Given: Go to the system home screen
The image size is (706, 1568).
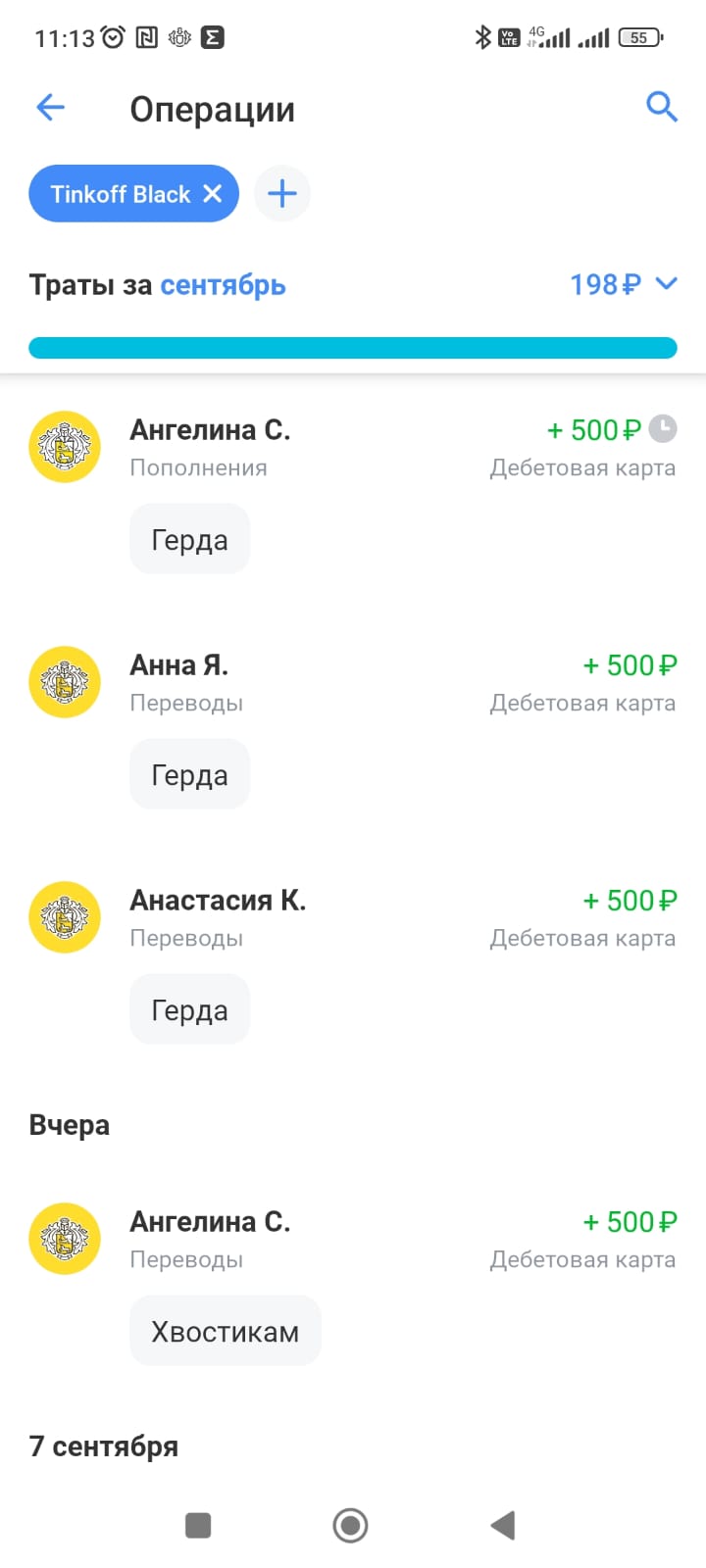Looking at the screenshot, I should tap(350, 1525).
